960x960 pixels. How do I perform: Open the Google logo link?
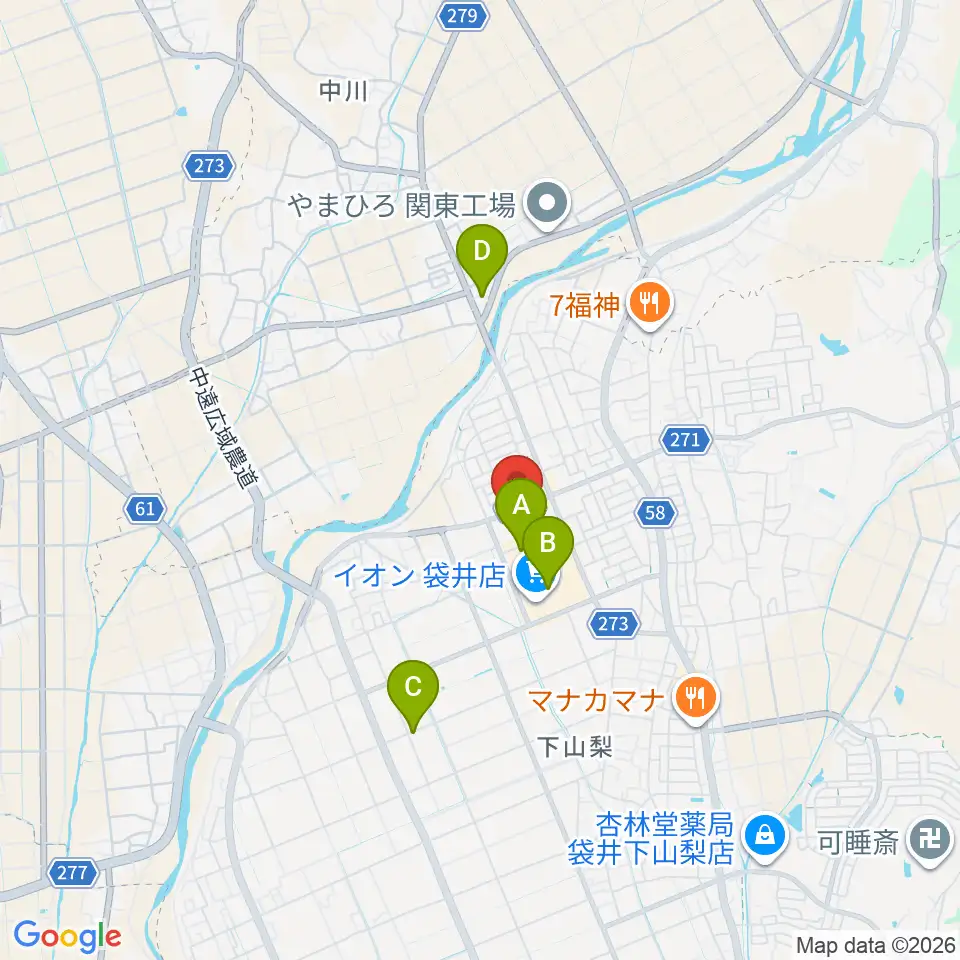pyautogui.click(x=67, y=936)
